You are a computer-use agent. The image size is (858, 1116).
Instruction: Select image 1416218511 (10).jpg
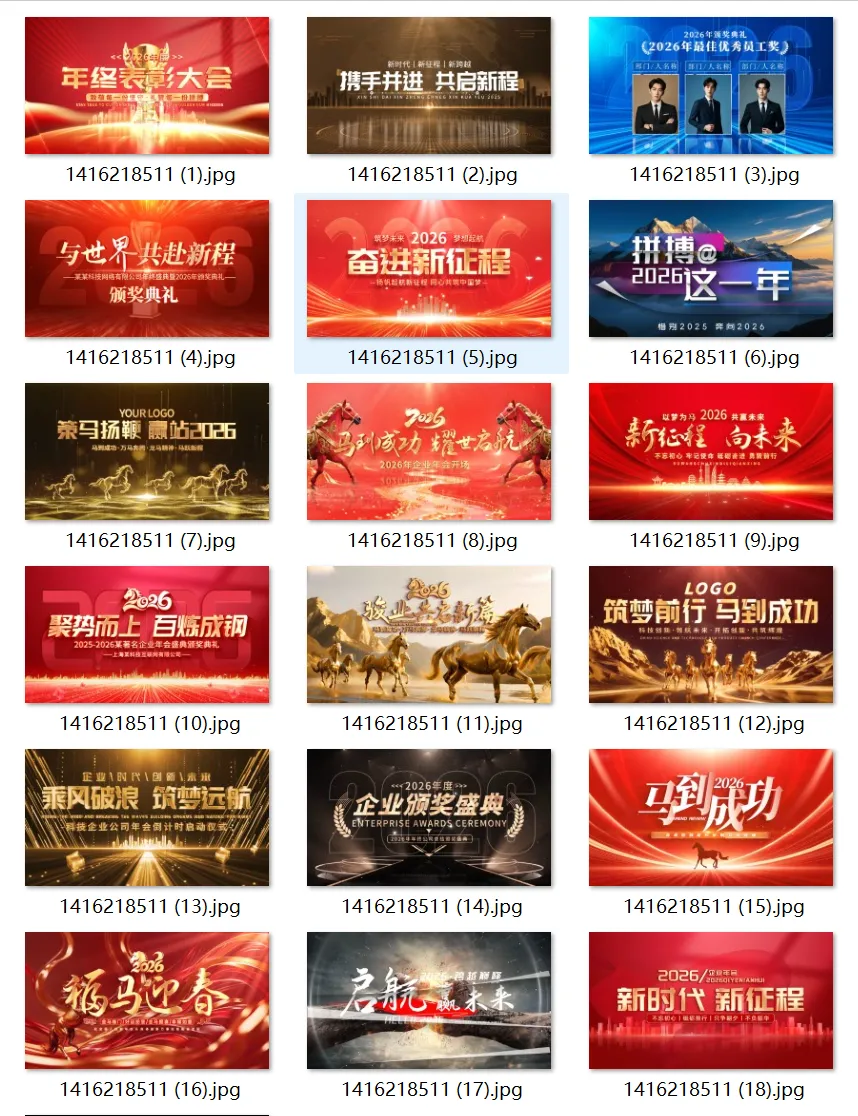click(x=147, y=635)
